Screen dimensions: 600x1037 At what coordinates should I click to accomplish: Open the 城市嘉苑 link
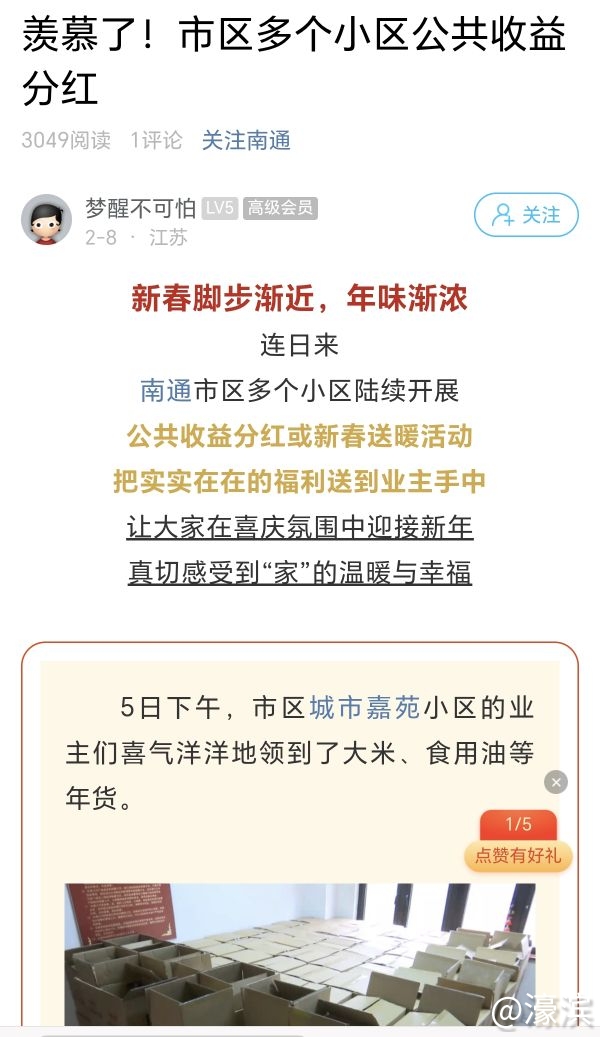(x=364, y=708)
